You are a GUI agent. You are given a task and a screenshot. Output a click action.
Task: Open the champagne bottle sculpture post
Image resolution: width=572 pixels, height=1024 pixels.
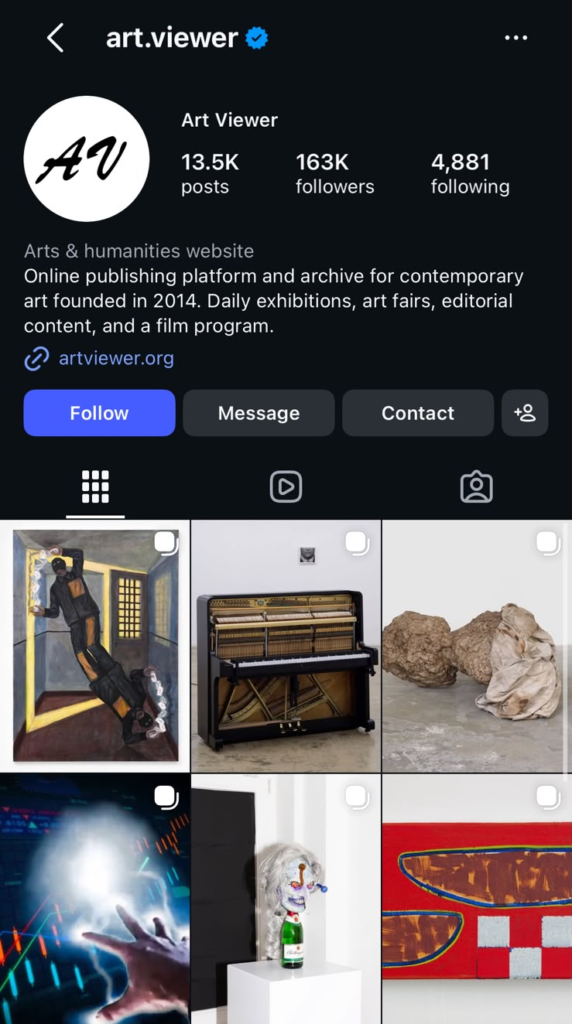(286, 899)
